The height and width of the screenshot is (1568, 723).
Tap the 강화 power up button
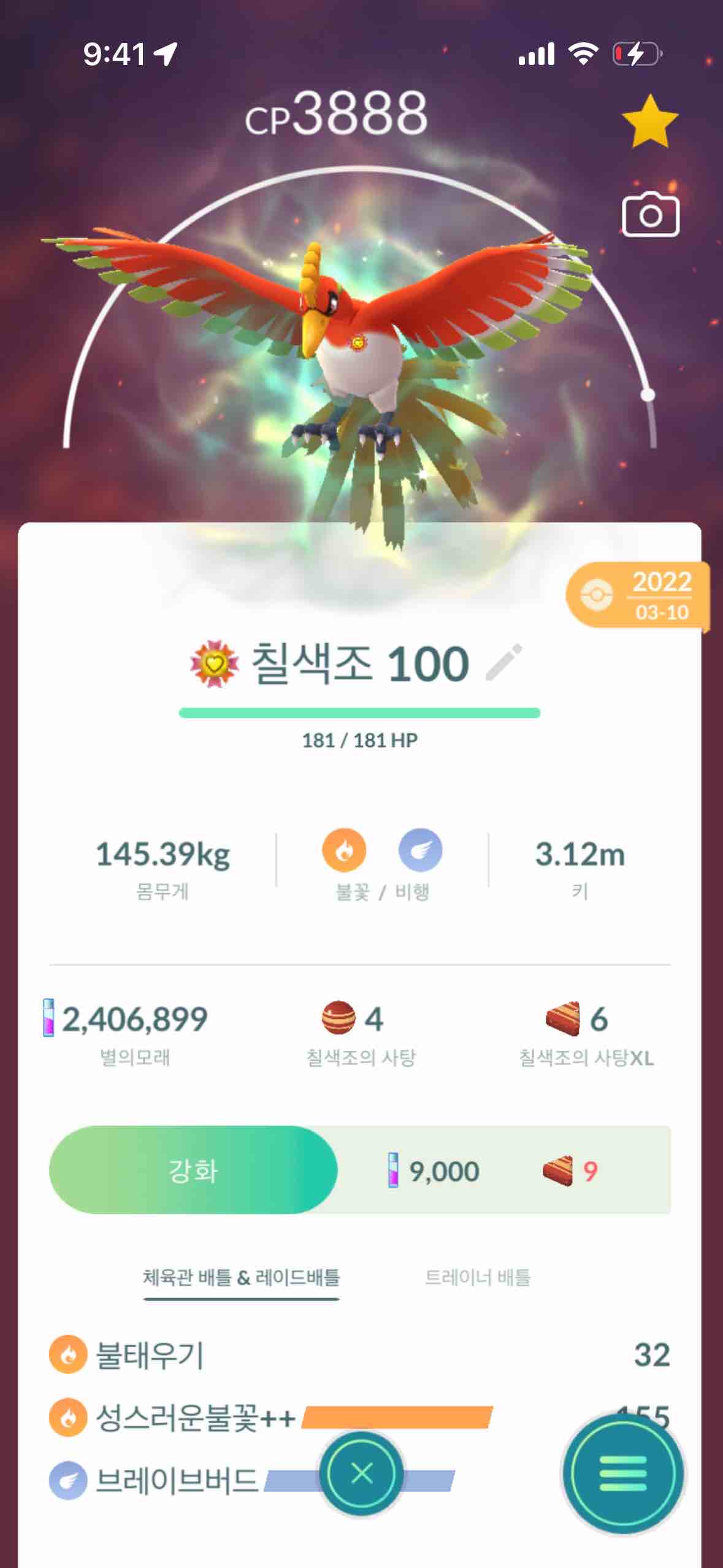pyautogui.click(x=193, y=1170)
